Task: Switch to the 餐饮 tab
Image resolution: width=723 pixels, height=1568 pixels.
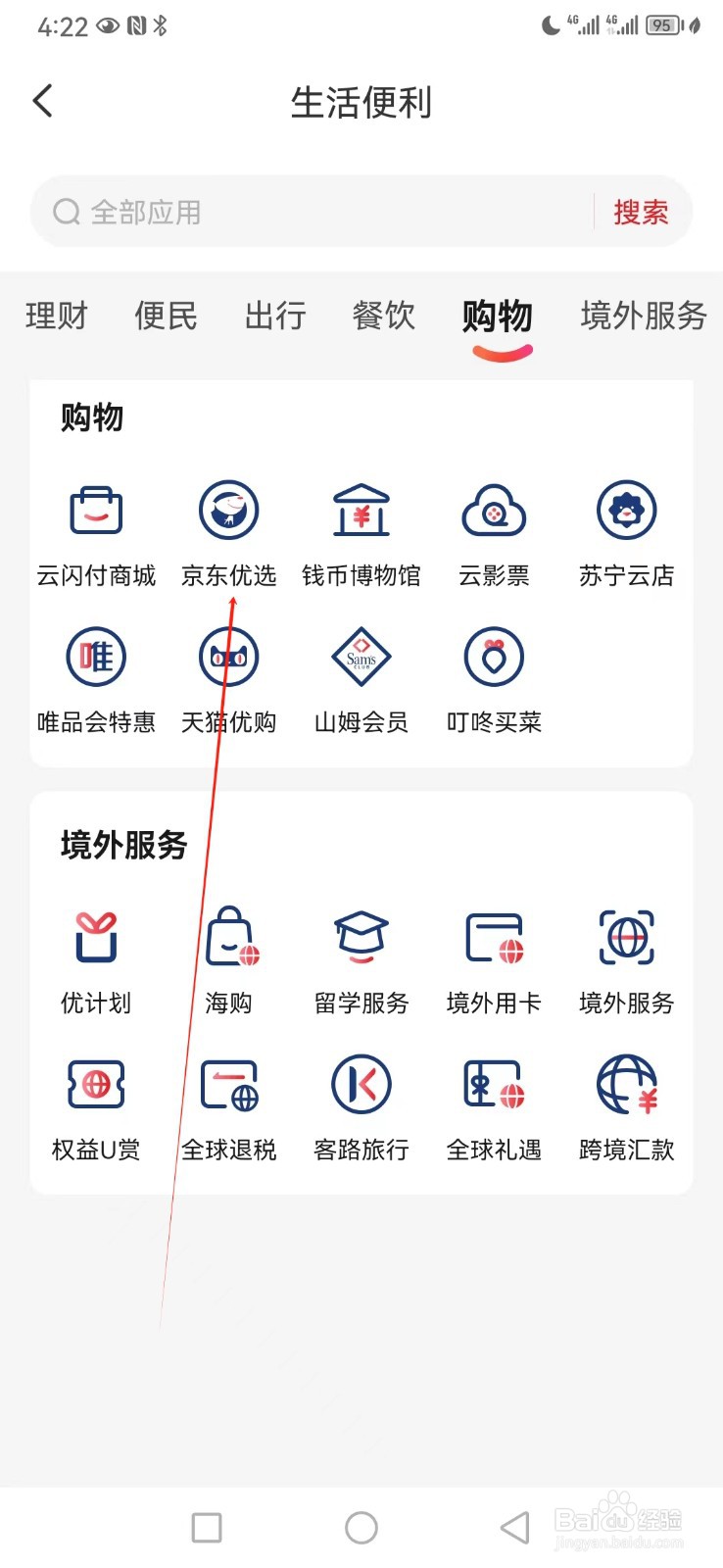Action: (x=383, y=316)
